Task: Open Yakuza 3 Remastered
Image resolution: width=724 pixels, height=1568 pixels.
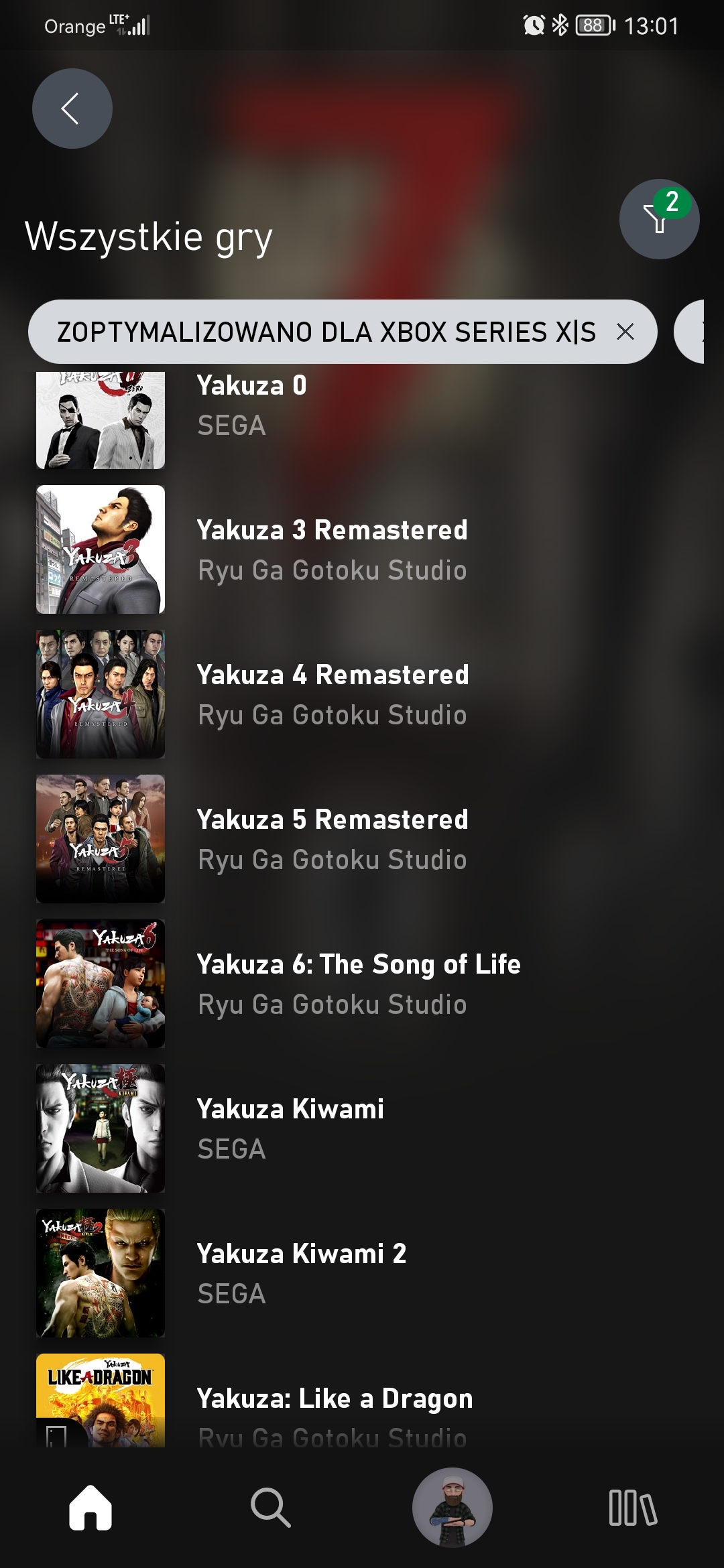Action: point(362,549)
